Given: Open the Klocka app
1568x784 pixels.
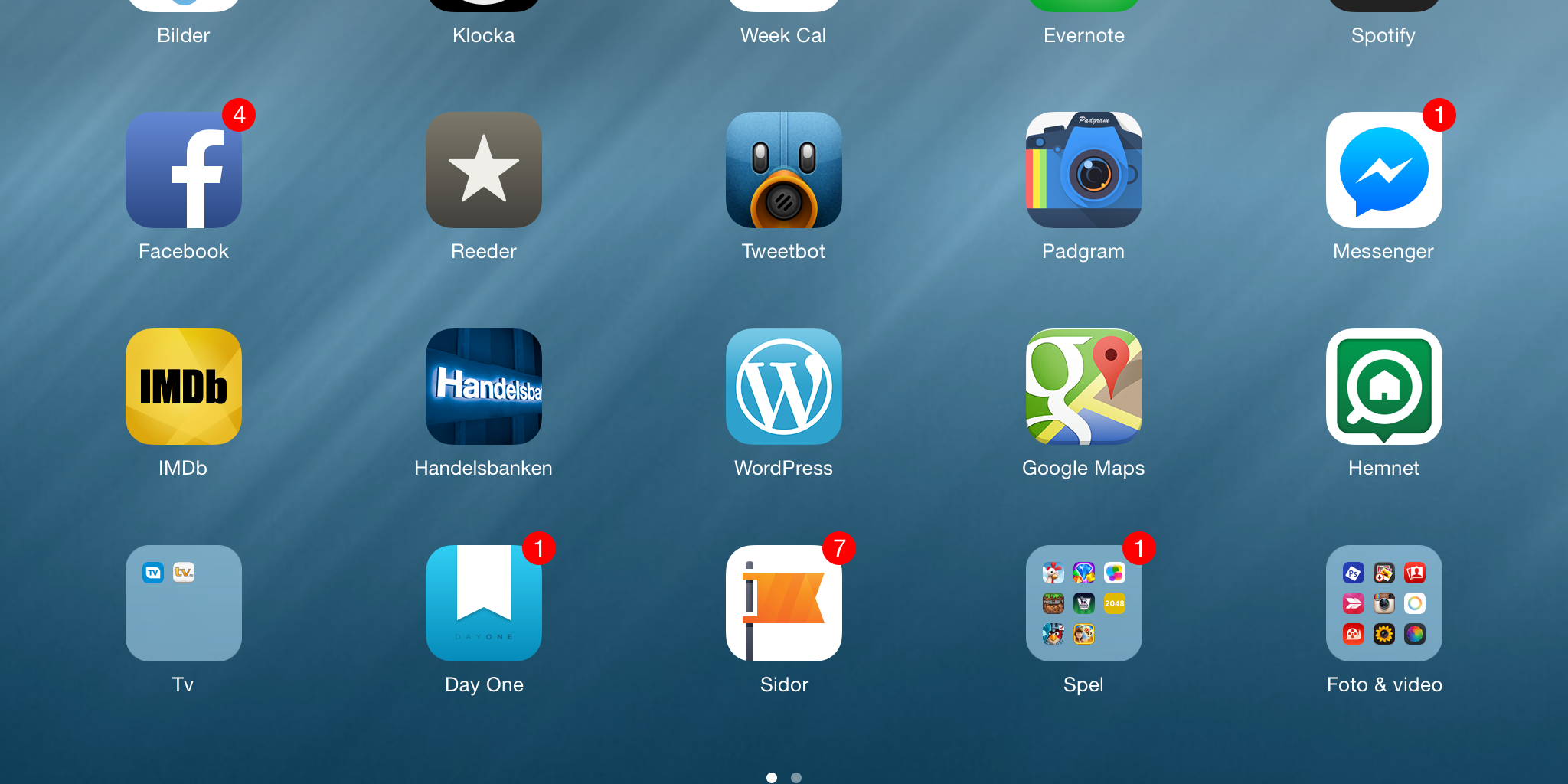Looking at the screenshot, I should [x=484, y=23].
